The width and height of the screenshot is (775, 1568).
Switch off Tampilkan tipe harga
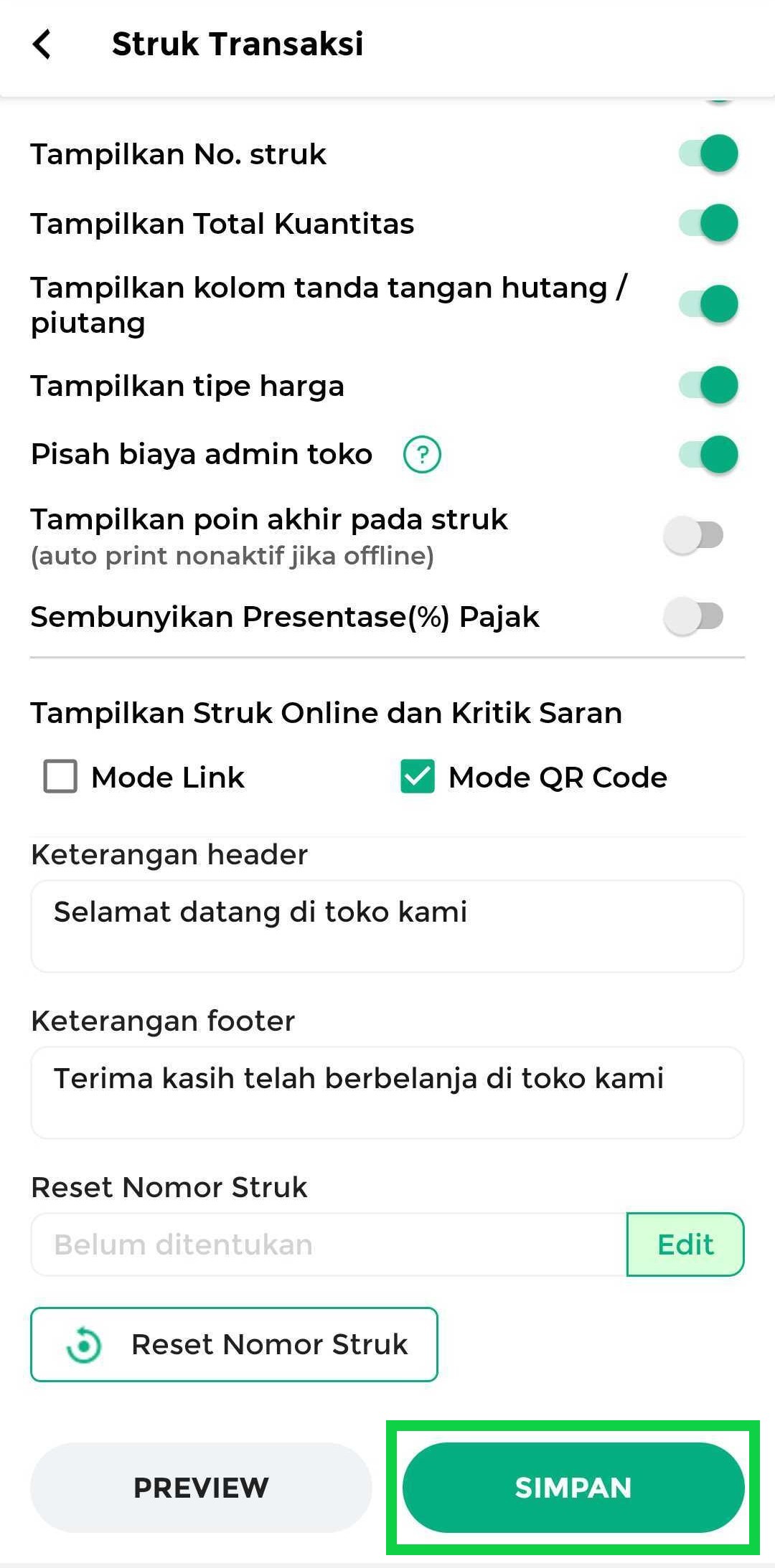[x=708, y=385]
